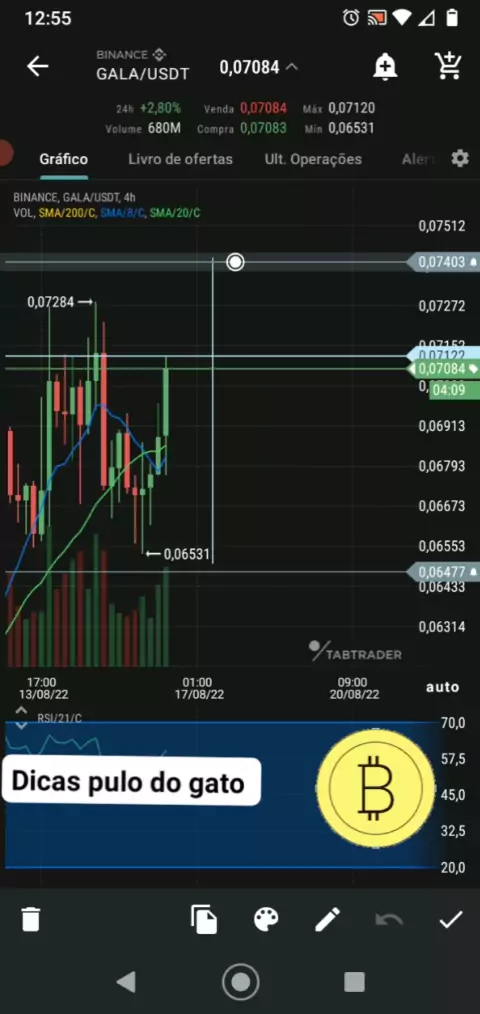Tap the 0,06477 alert price label

[x=444, y=572]
